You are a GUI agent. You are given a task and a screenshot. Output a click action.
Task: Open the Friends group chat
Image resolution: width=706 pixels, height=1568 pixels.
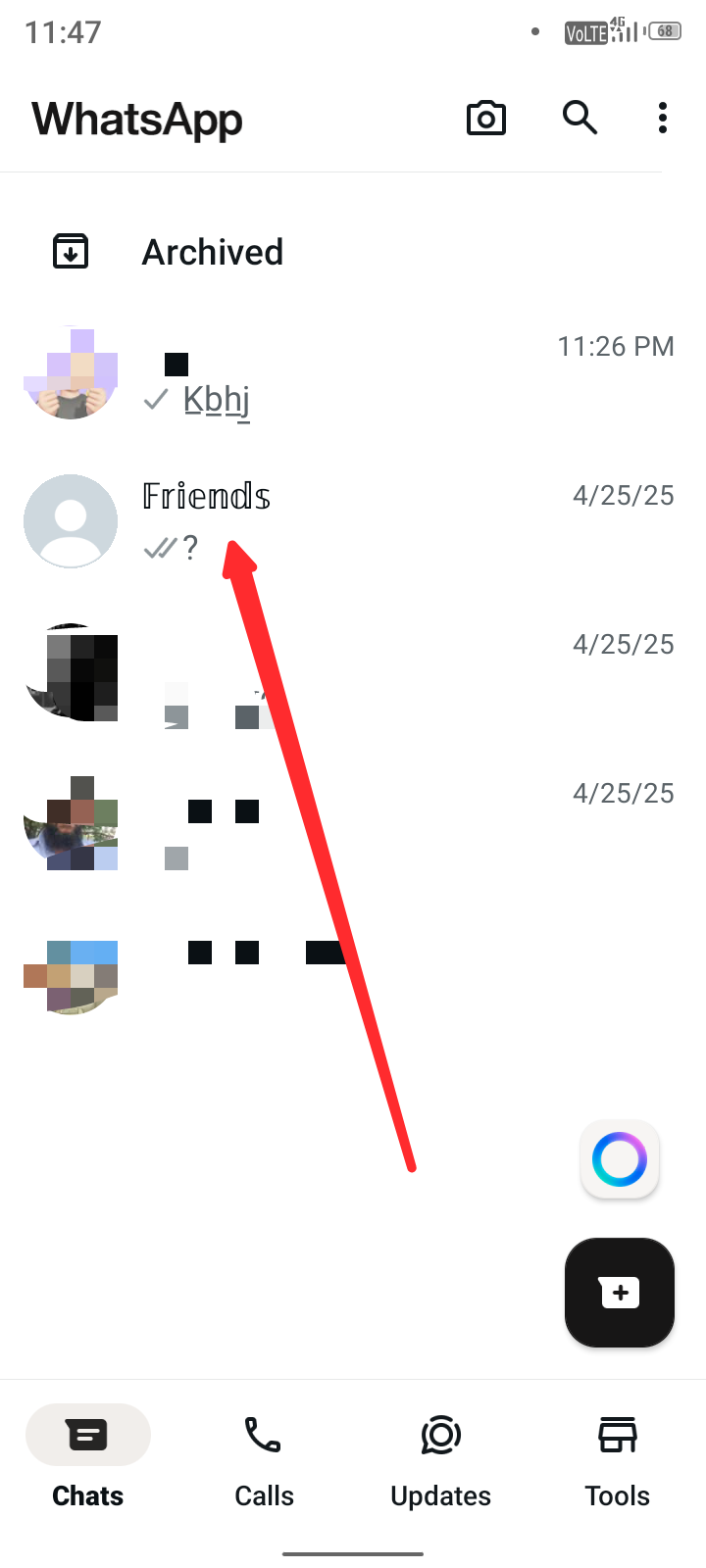[x=392, y=520]
